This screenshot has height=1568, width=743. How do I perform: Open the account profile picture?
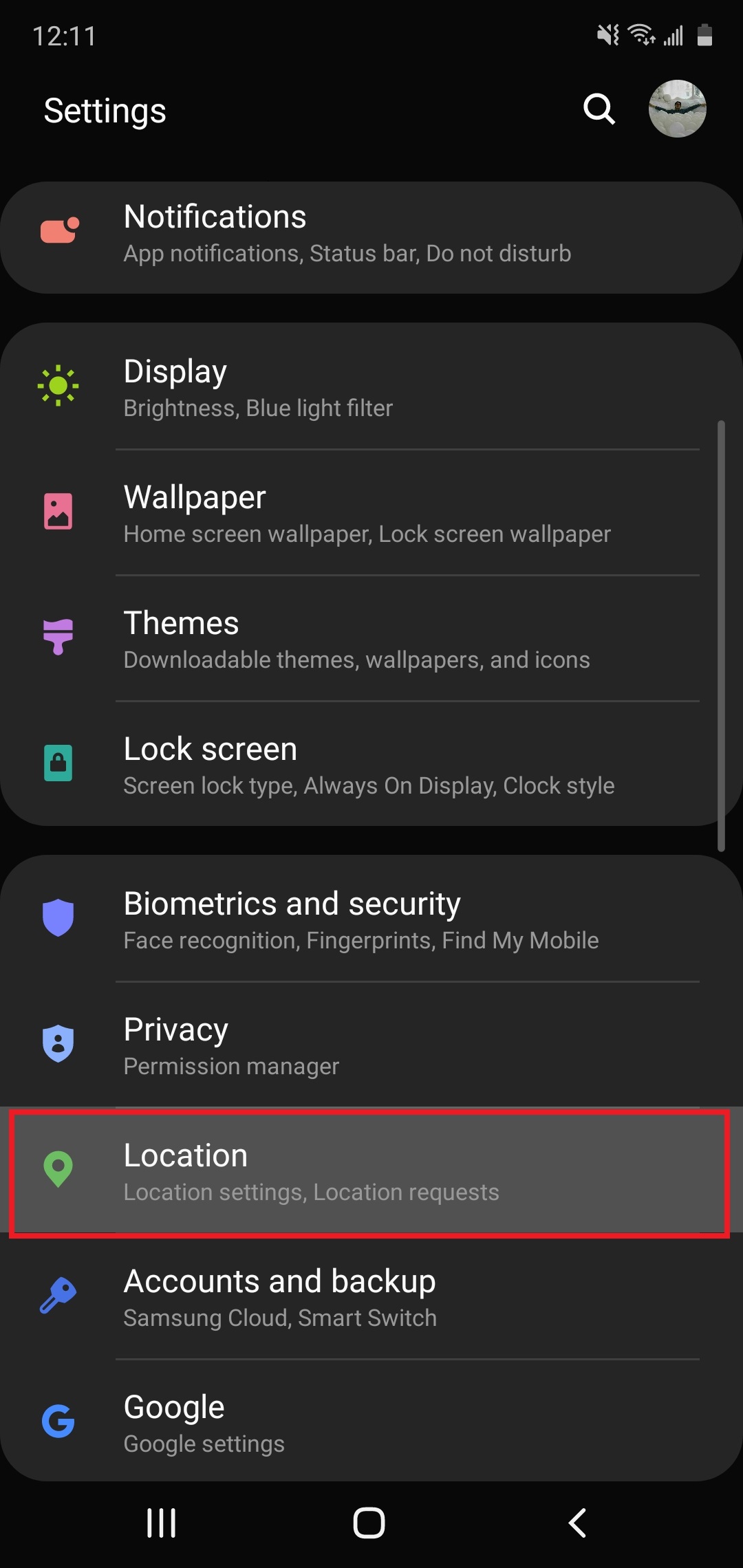coord(678,109)
